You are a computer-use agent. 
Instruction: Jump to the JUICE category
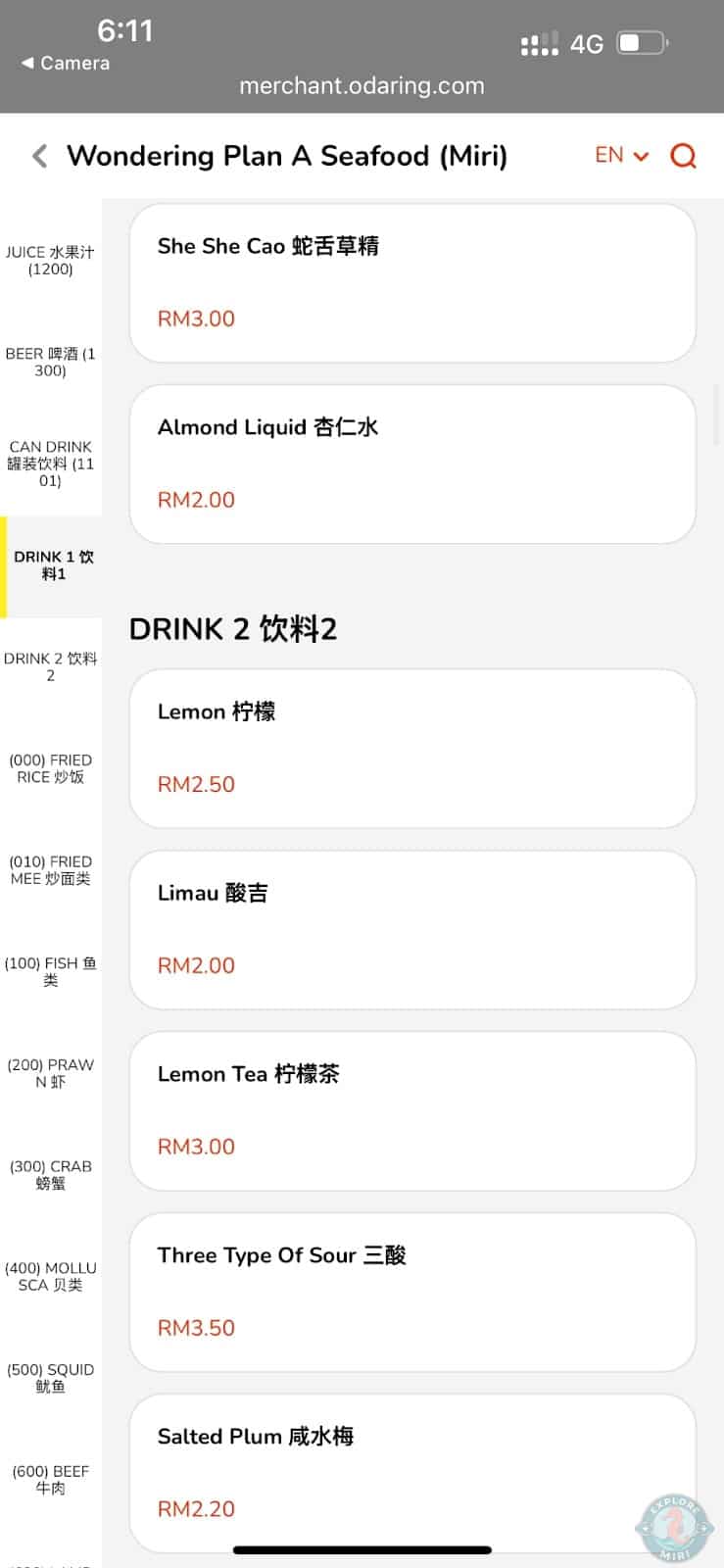50,261
